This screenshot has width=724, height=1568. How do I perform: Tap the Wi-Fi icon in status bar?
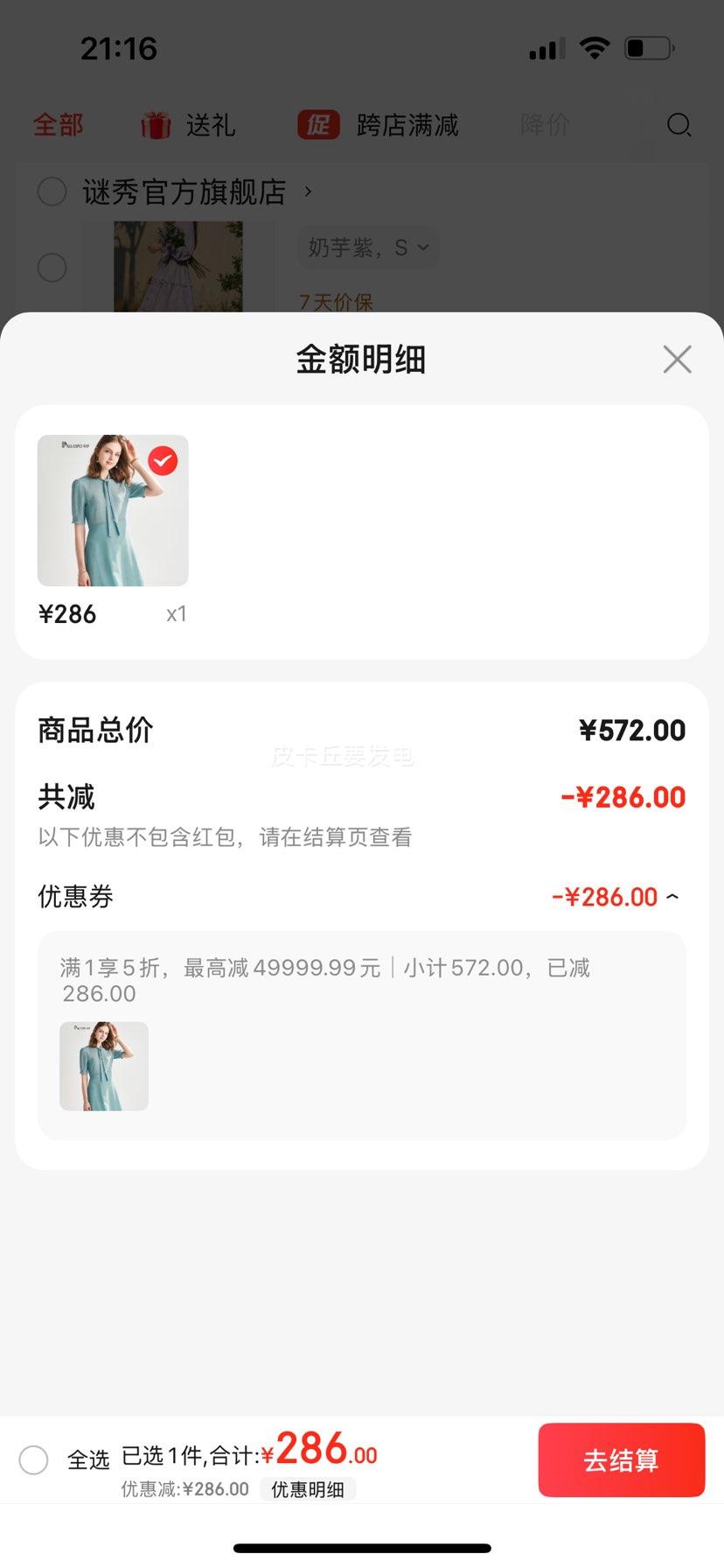click(594, 48)
